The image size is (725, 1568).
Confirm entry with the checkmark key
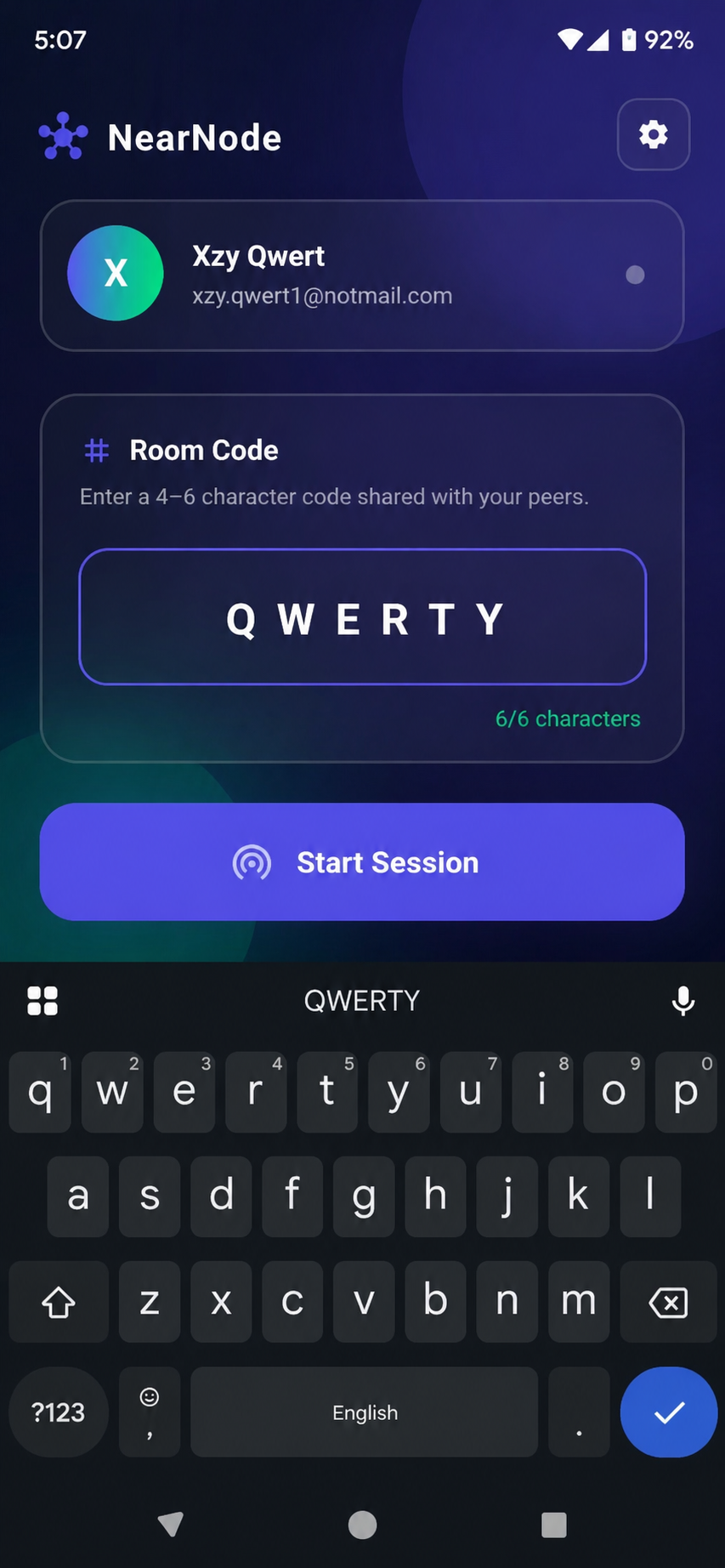coord(668,1412)
